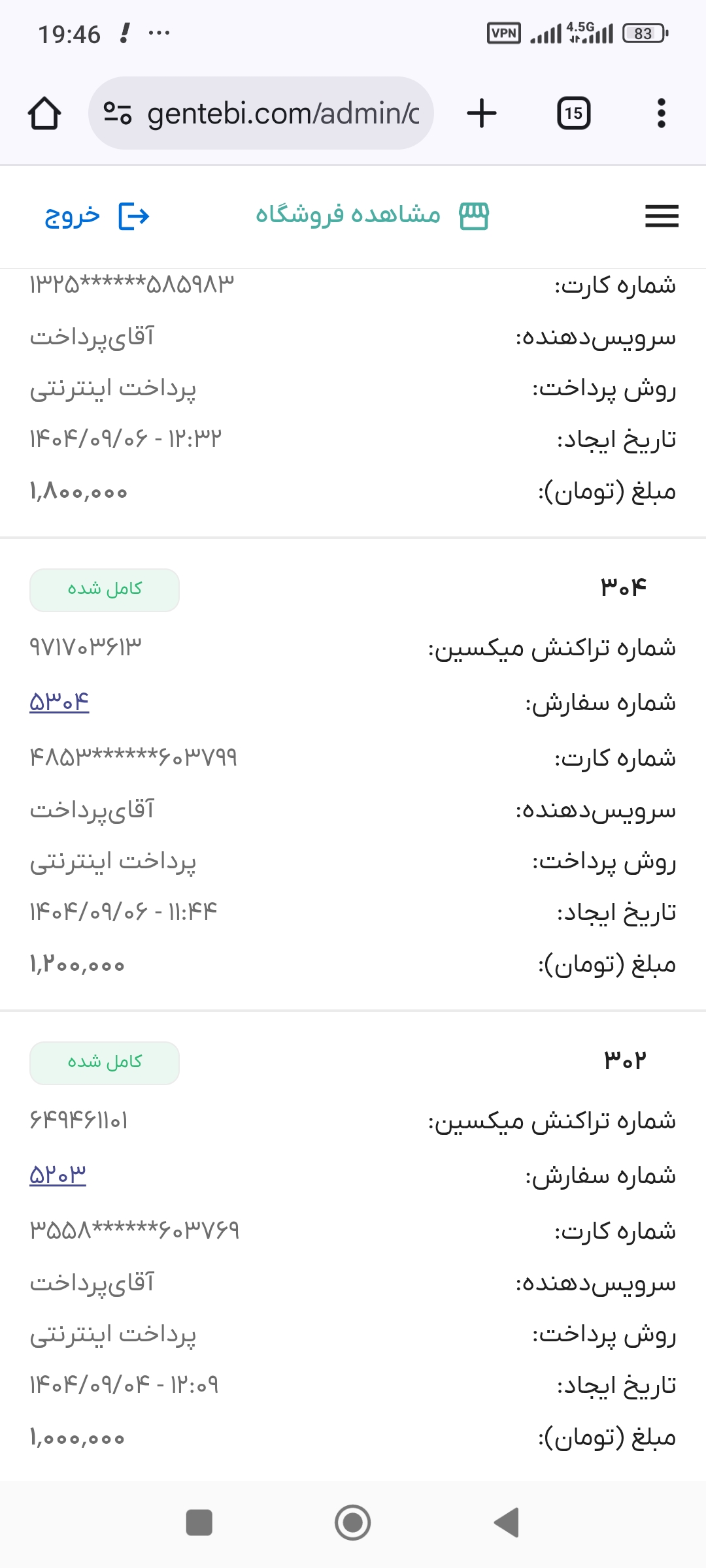Open order number ۵۲۰۳ link
The width and height of the screenshot is (706, 1568).
(x=58, y=1175)
